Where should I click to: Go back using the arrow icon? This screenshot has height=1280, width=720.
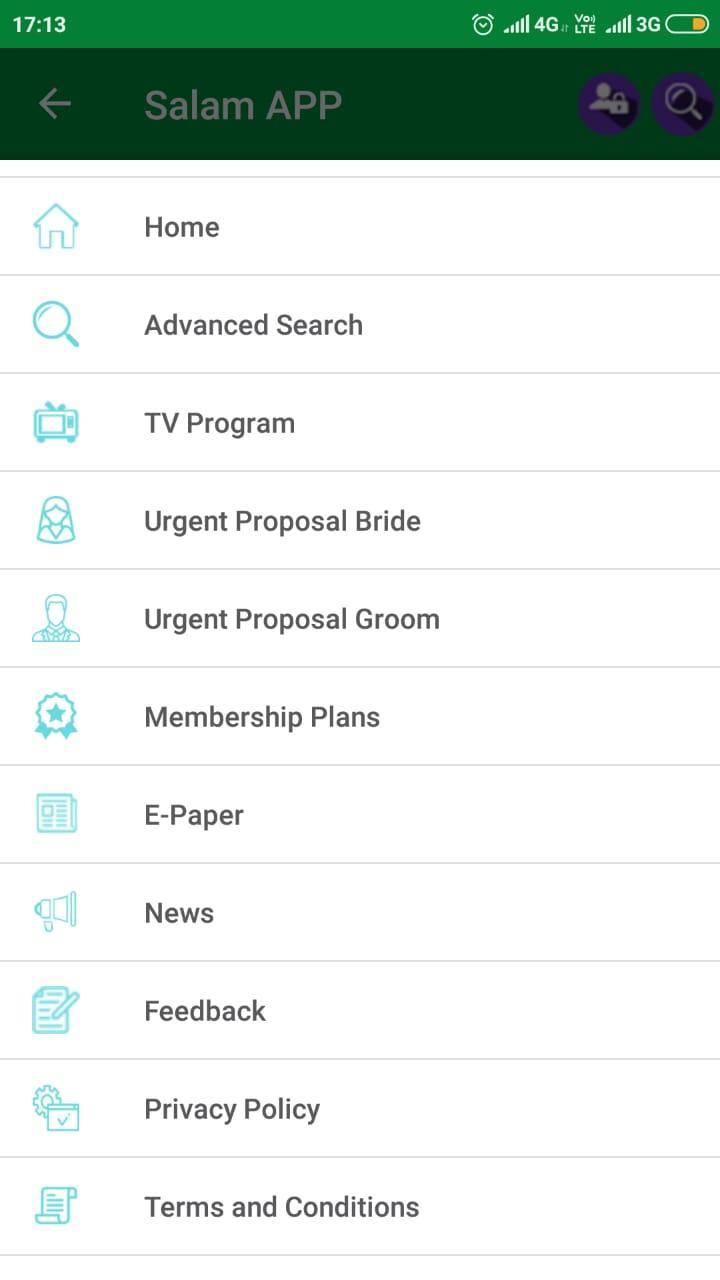click(55, 104)
